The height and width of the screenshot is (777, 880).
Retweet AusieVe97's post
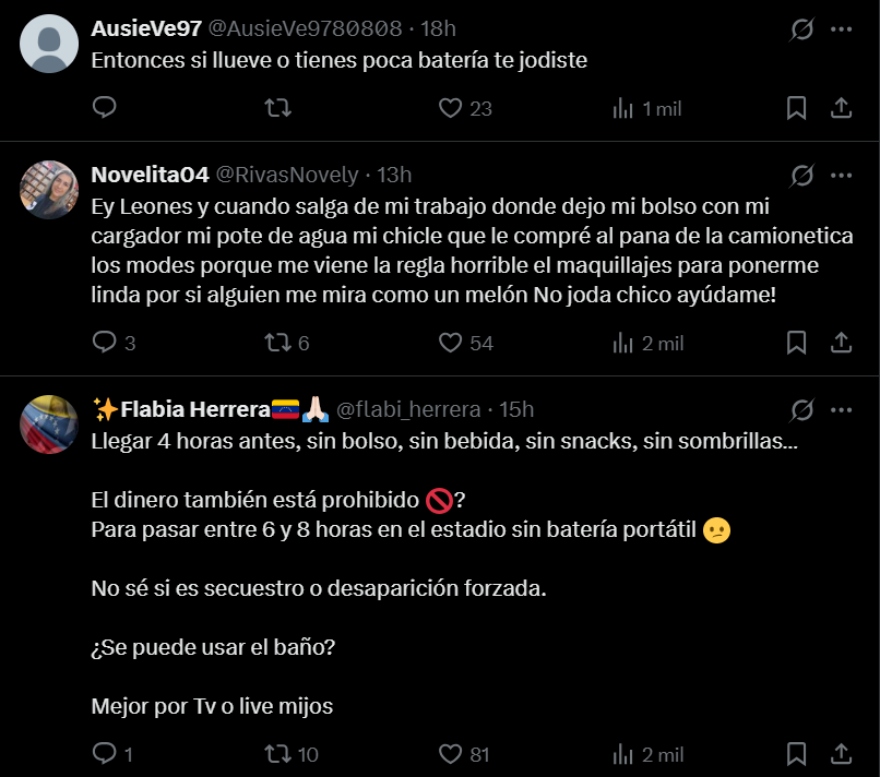(x=277, y=108)
